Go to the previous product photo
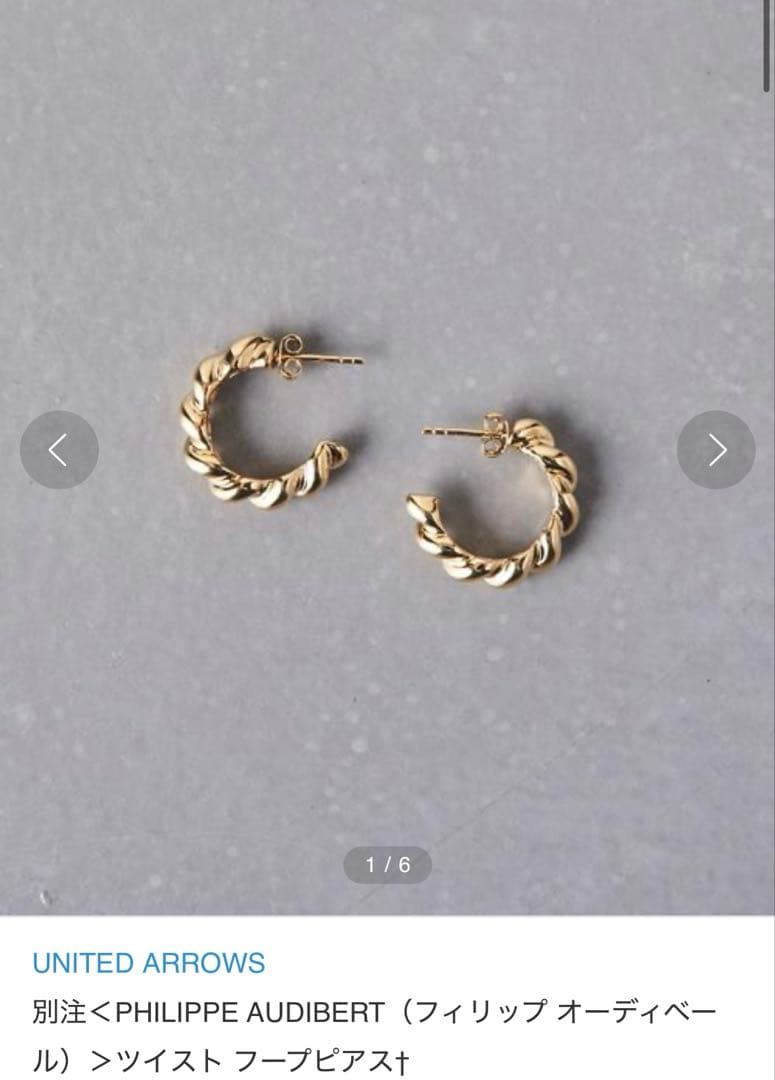Screen dimensions: 775x1080 coord(59,450)
